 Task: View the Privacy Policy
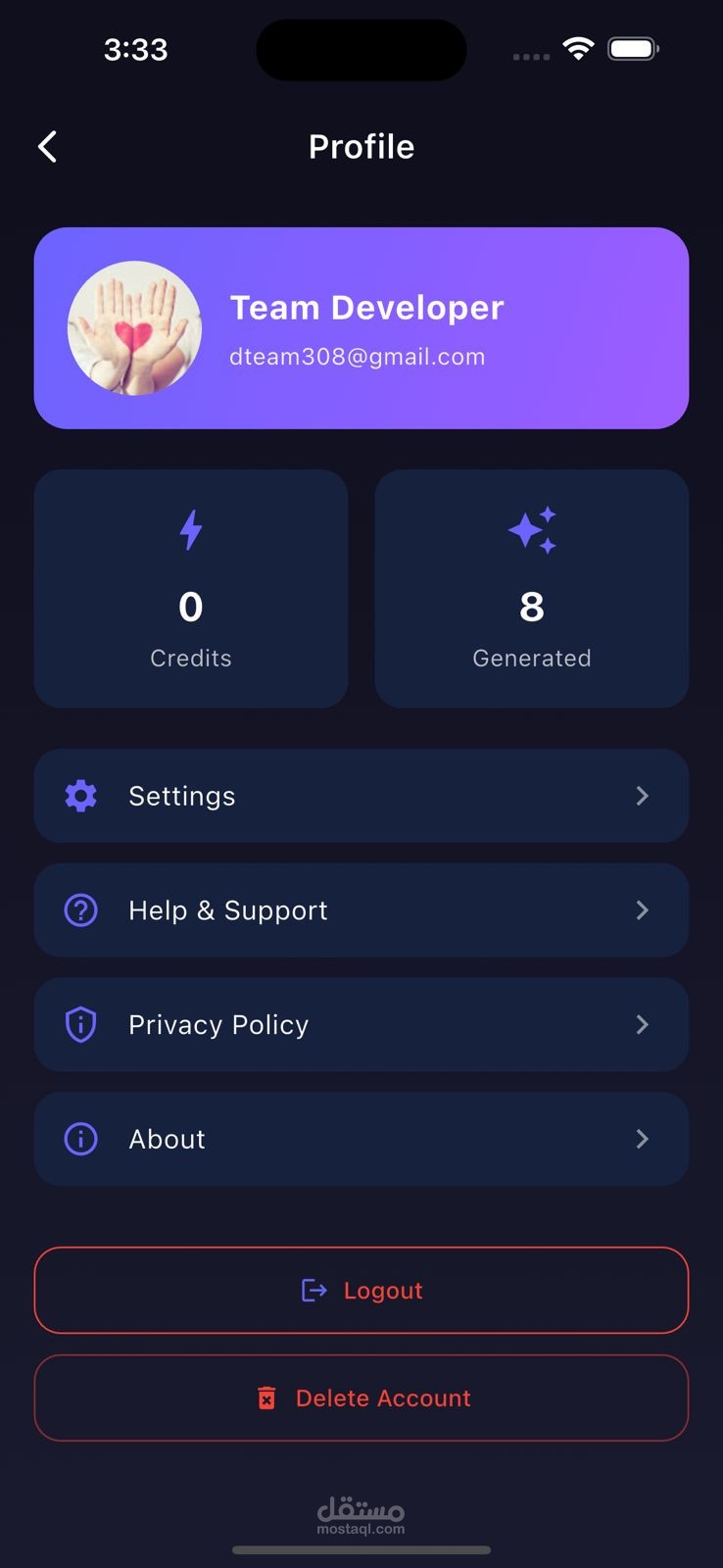click(x=361, y=1024)
